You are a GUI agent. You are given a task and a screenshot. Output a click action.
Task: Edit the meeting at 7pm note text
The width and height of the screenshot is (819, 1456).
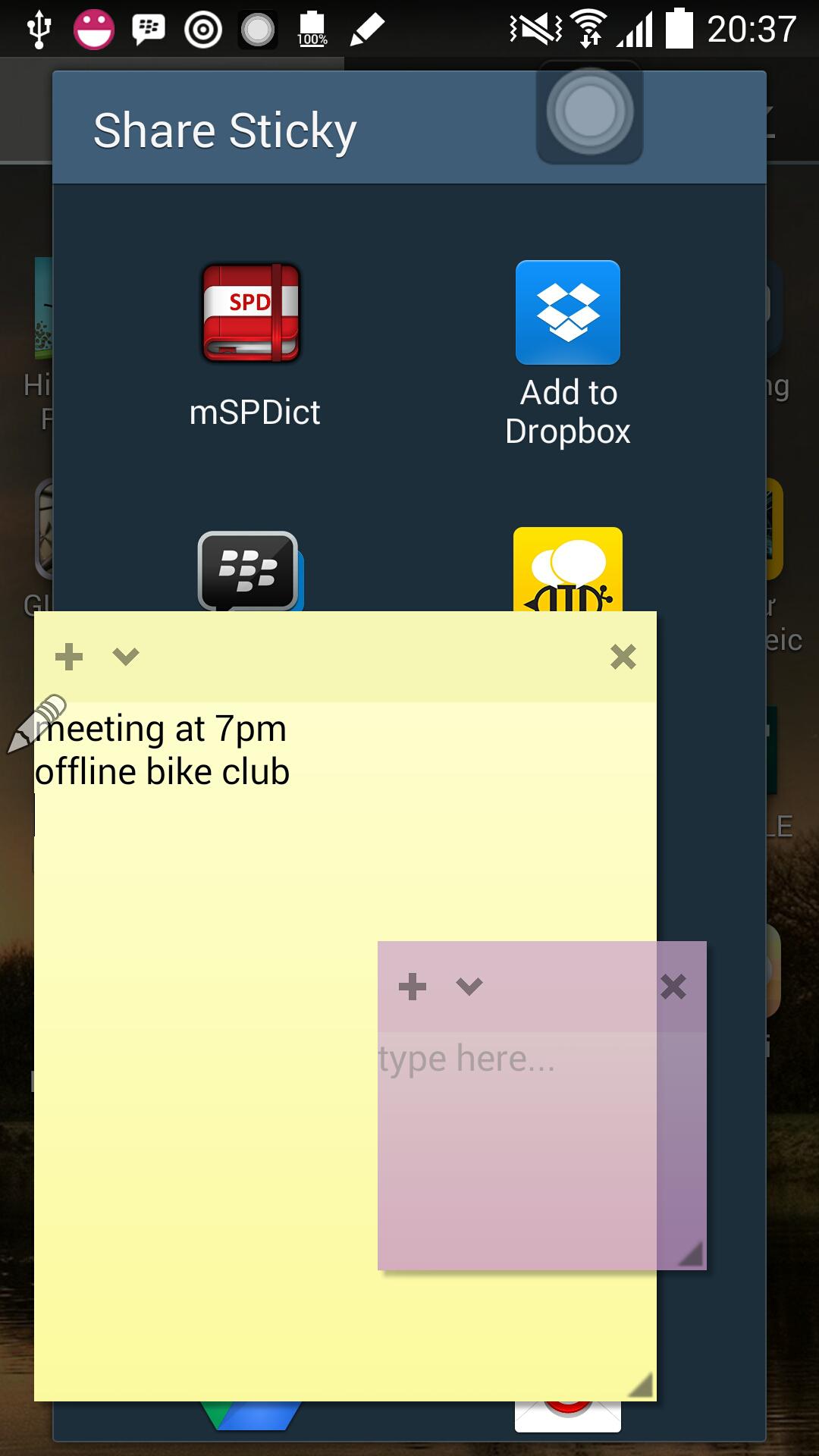(x=163, y=750)
